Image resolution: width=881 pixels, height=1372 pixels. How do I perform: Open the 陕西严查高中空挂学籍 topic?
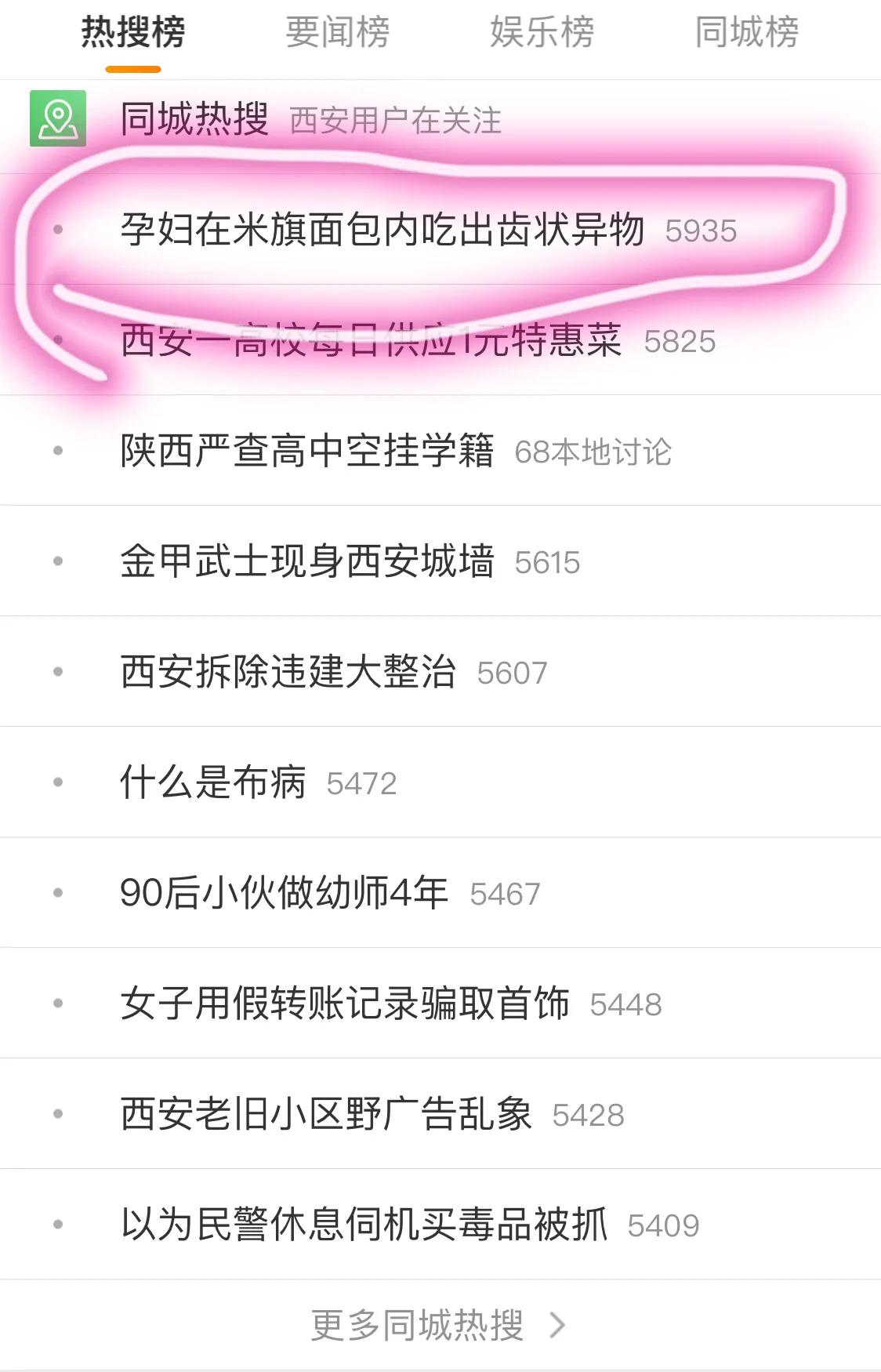click(309, 449)
